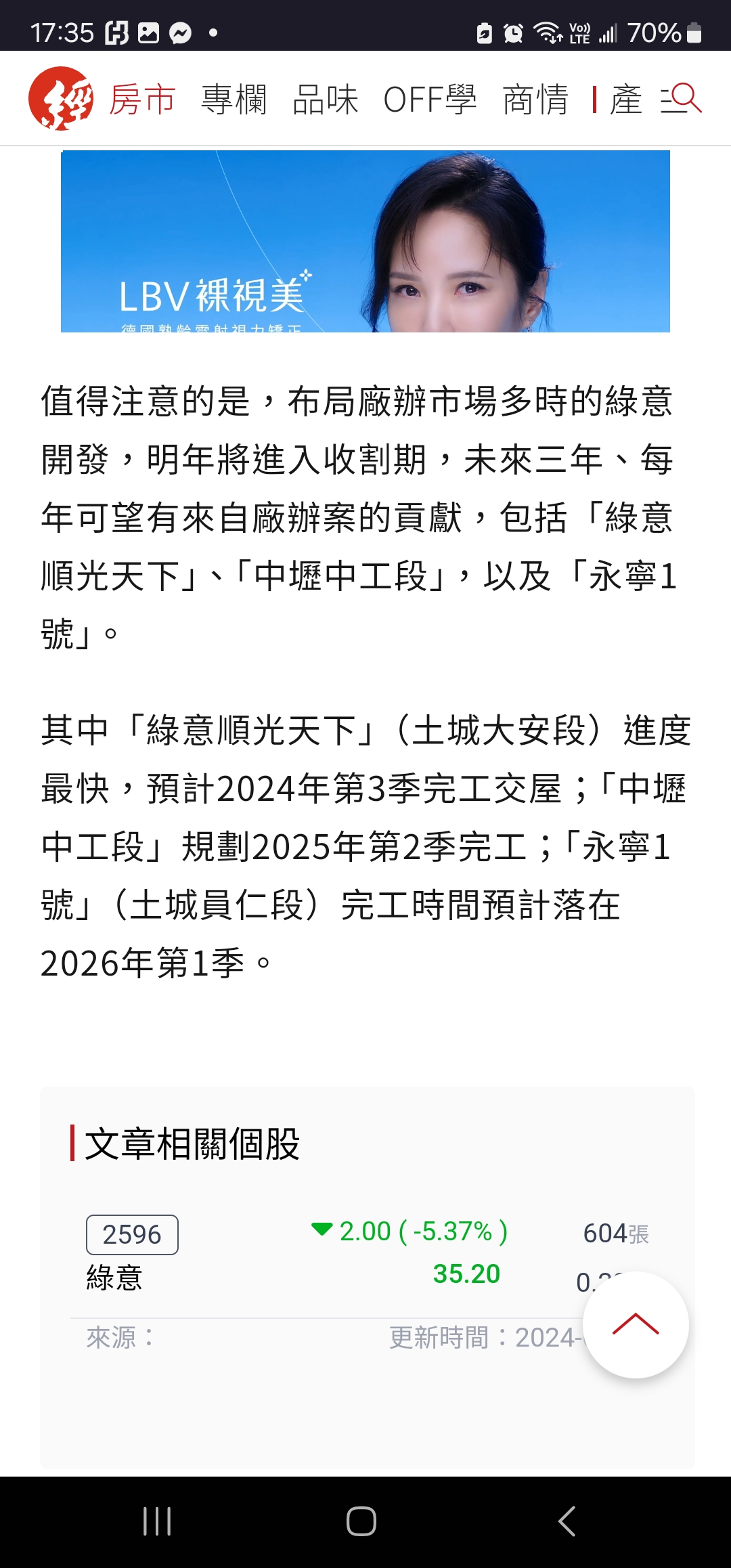
Task: Go to the 經濟日報 home logo
Action: [60, 99]
